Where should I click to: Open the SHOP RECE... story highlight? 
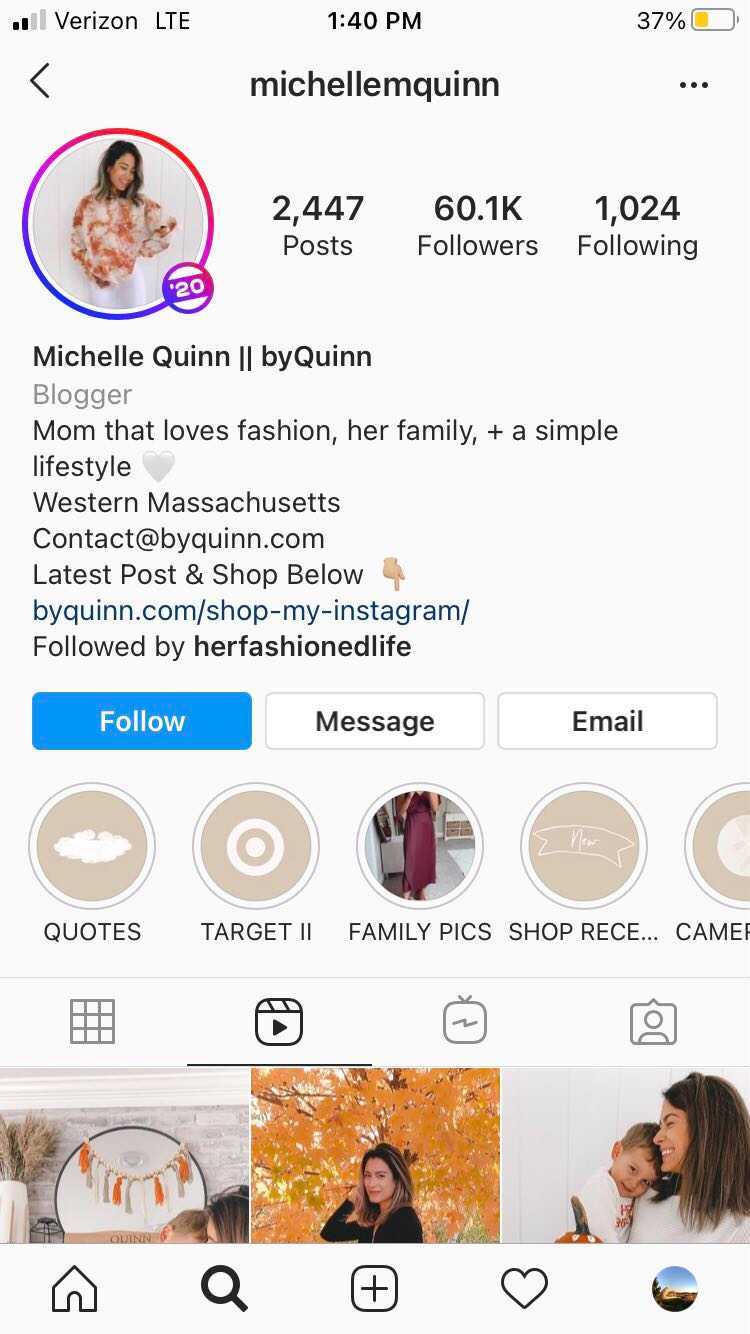point(584,846)
